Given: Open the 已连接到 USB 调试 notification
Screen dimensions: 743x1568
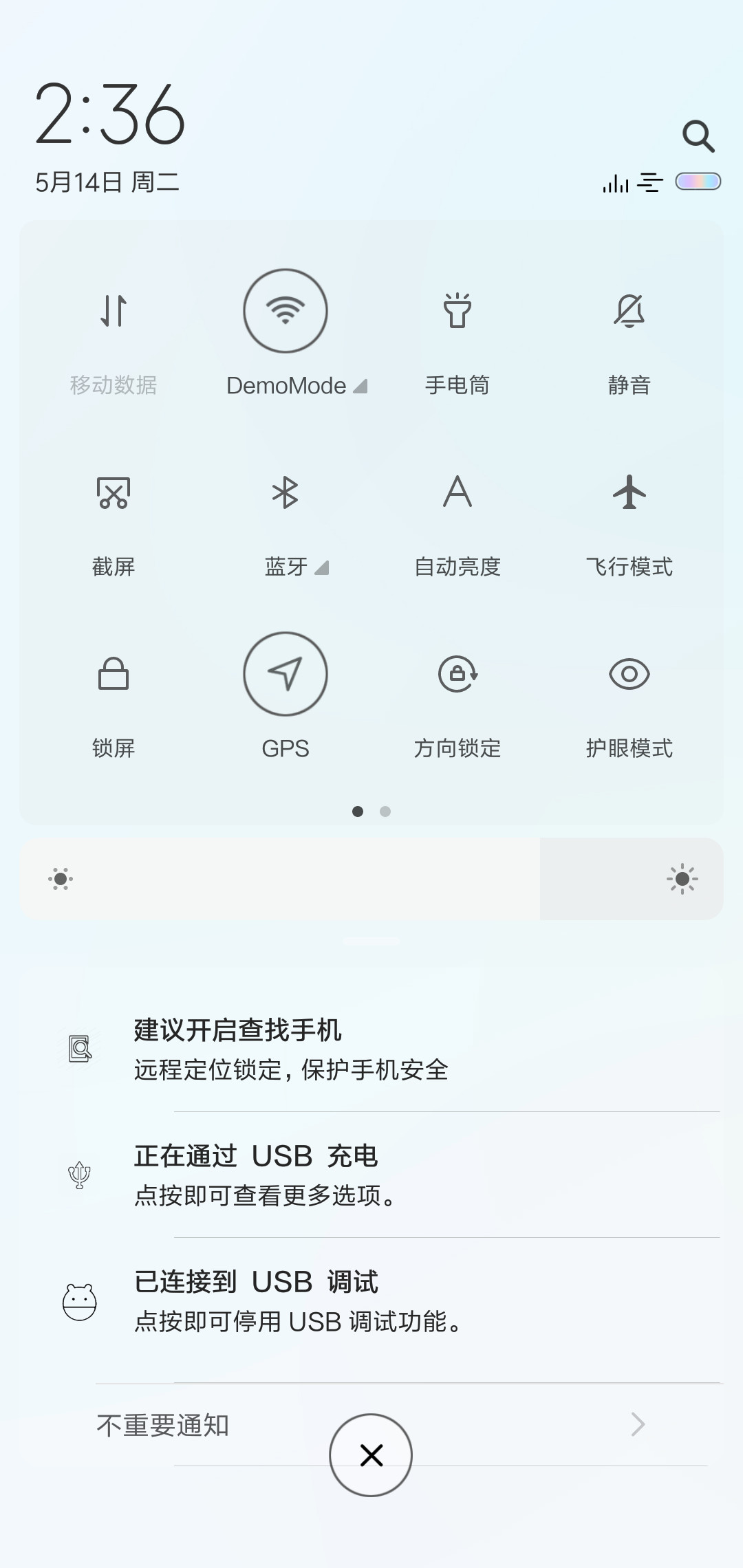Looking at the screenshot, I should (x=371, y=1301).
